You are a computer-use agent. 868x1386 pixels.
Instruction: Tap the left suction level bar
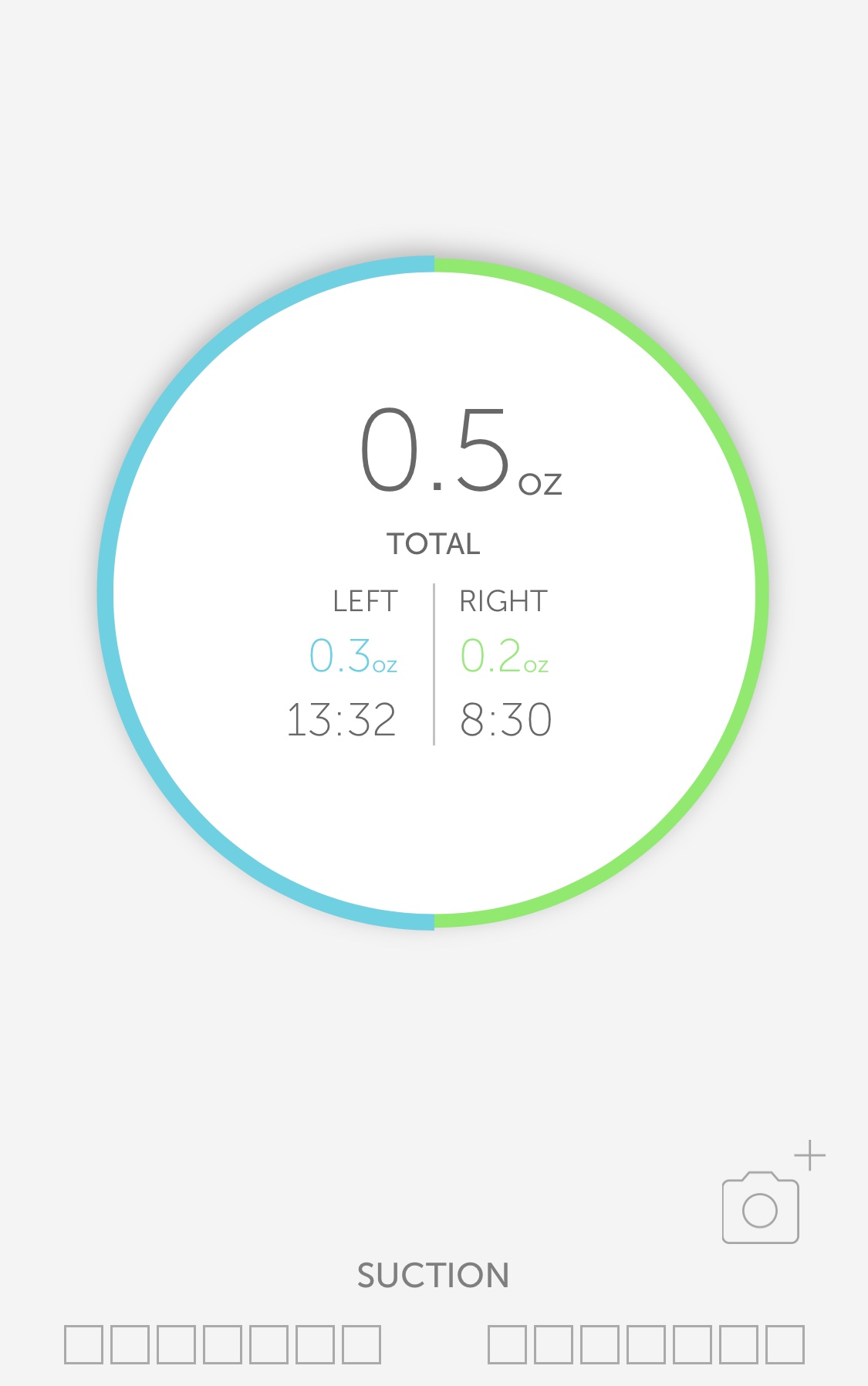(222, 1344)
